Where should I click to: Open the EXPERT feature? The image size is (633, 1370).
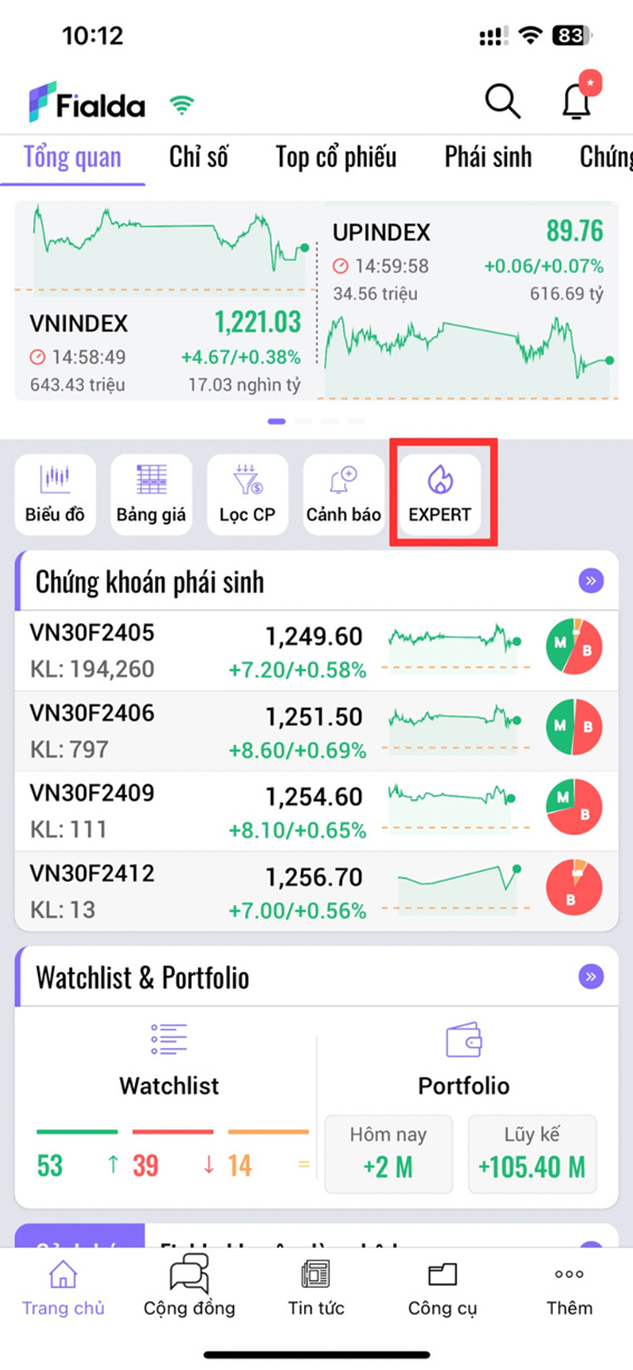[440, 495]
